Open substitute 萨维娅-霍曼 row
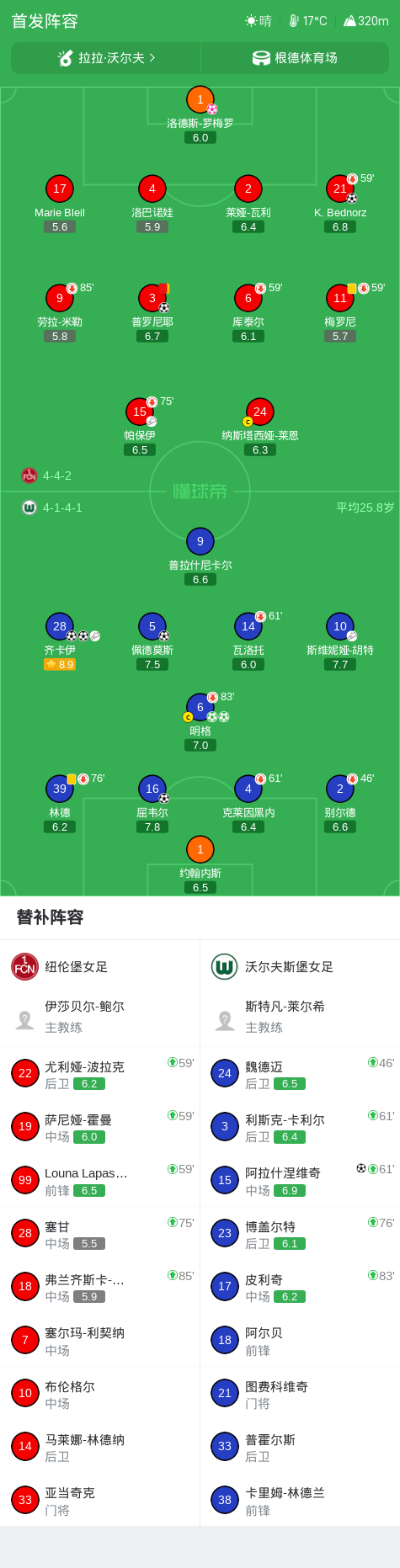 pyautogui.click(x=99, y=1127)
